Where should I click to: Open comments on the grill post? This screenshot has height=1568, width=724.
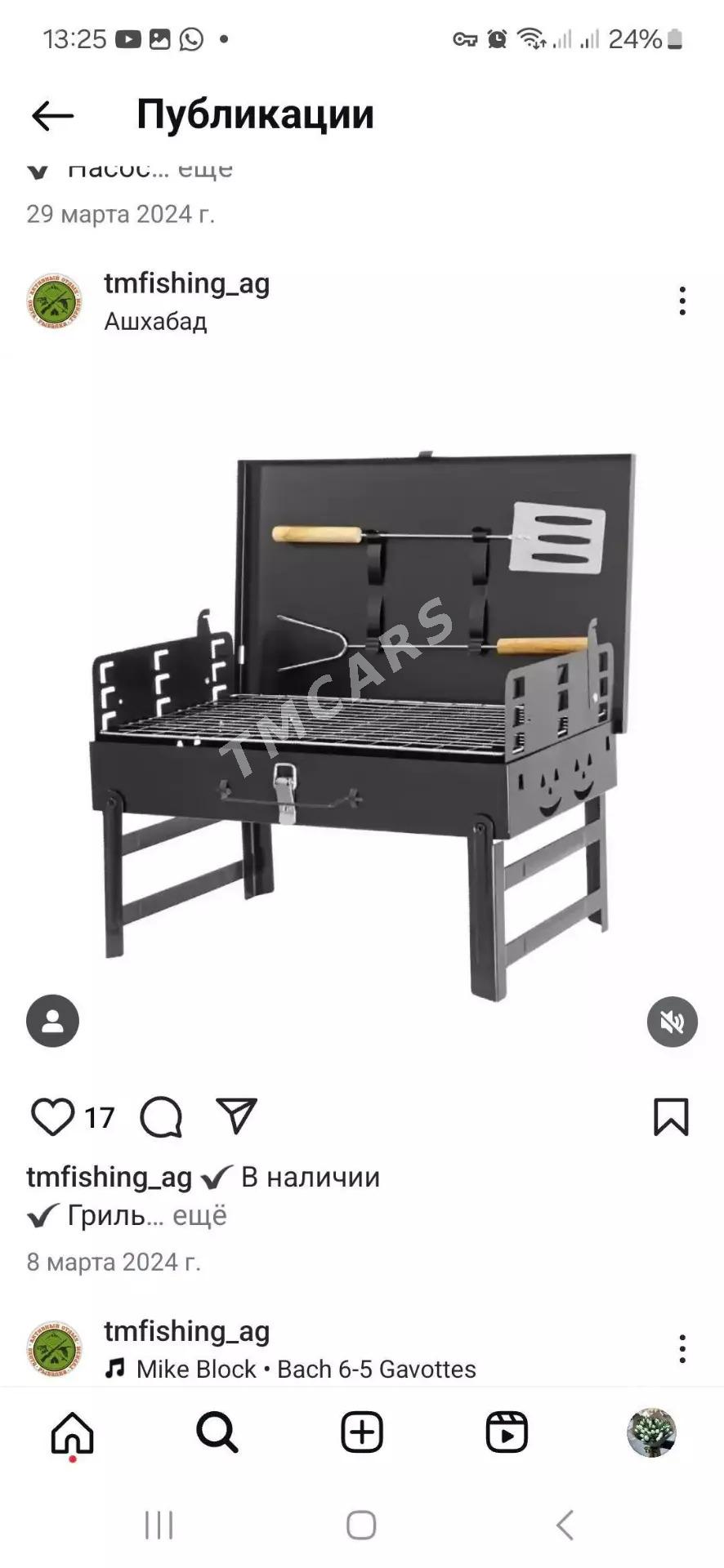click(161, 1116)
